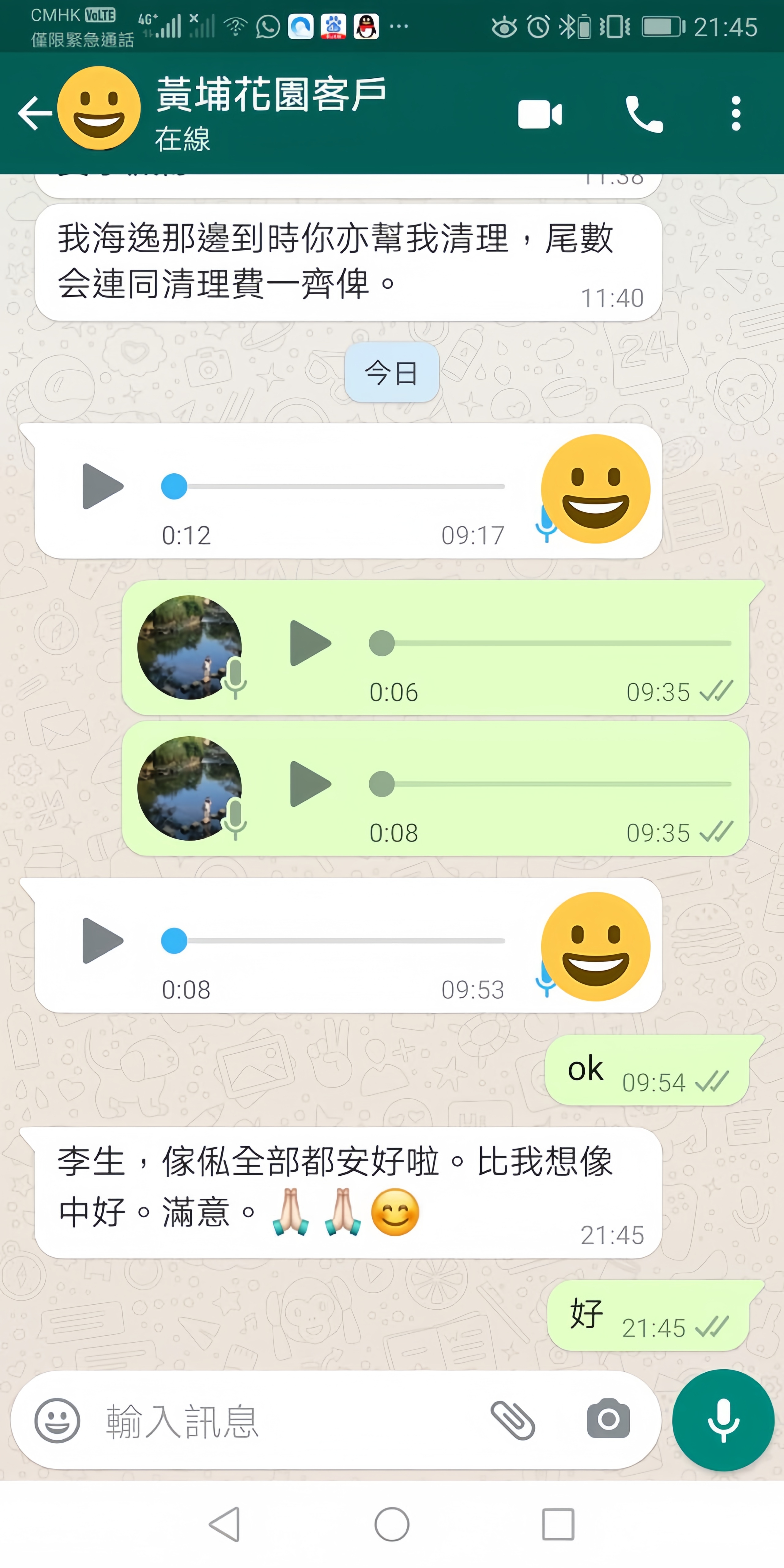Screen dimensions: 784x1568
Task: Open the attachment paperclip
Action: point(513,1421)
